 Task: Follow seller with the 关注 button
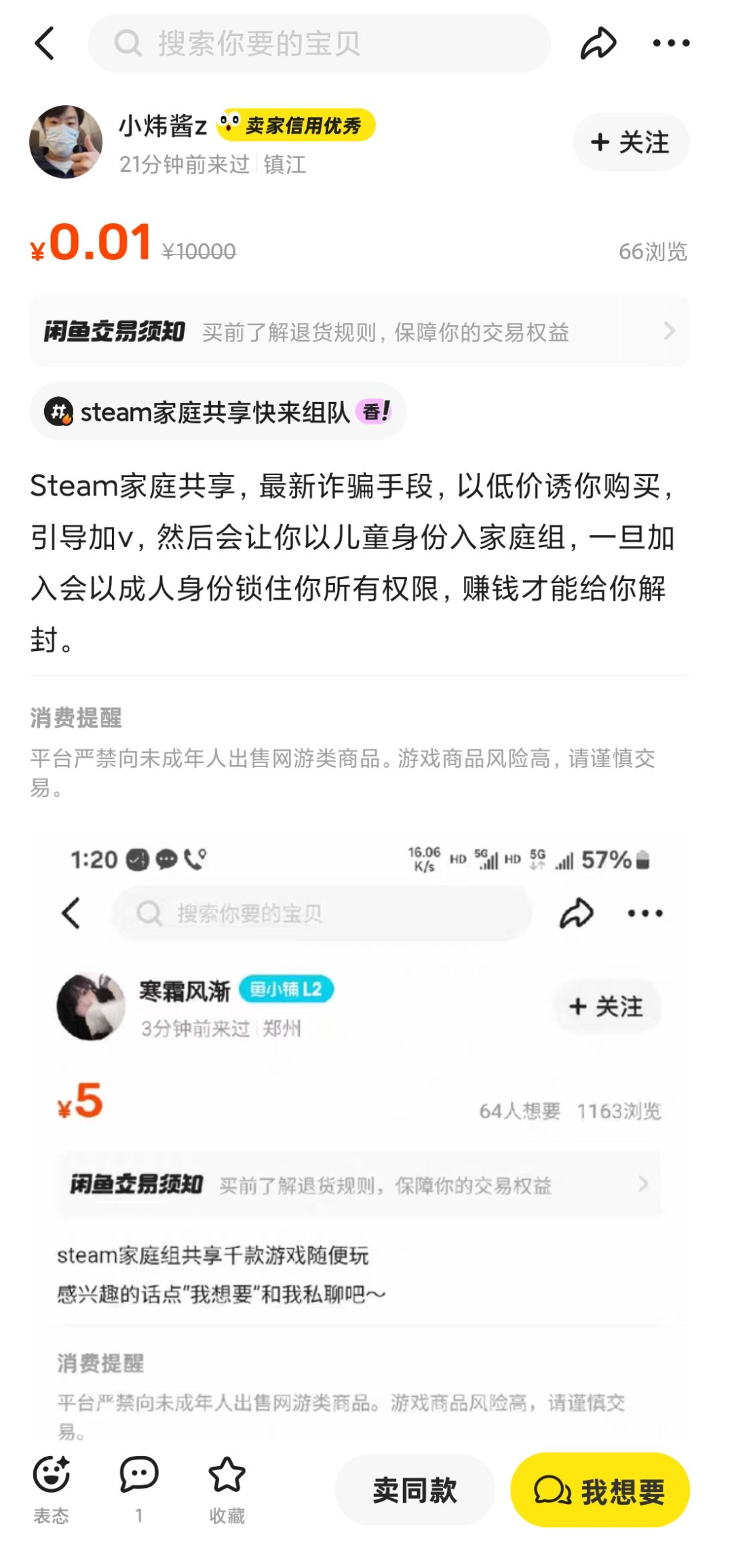[x=631, y=142]
